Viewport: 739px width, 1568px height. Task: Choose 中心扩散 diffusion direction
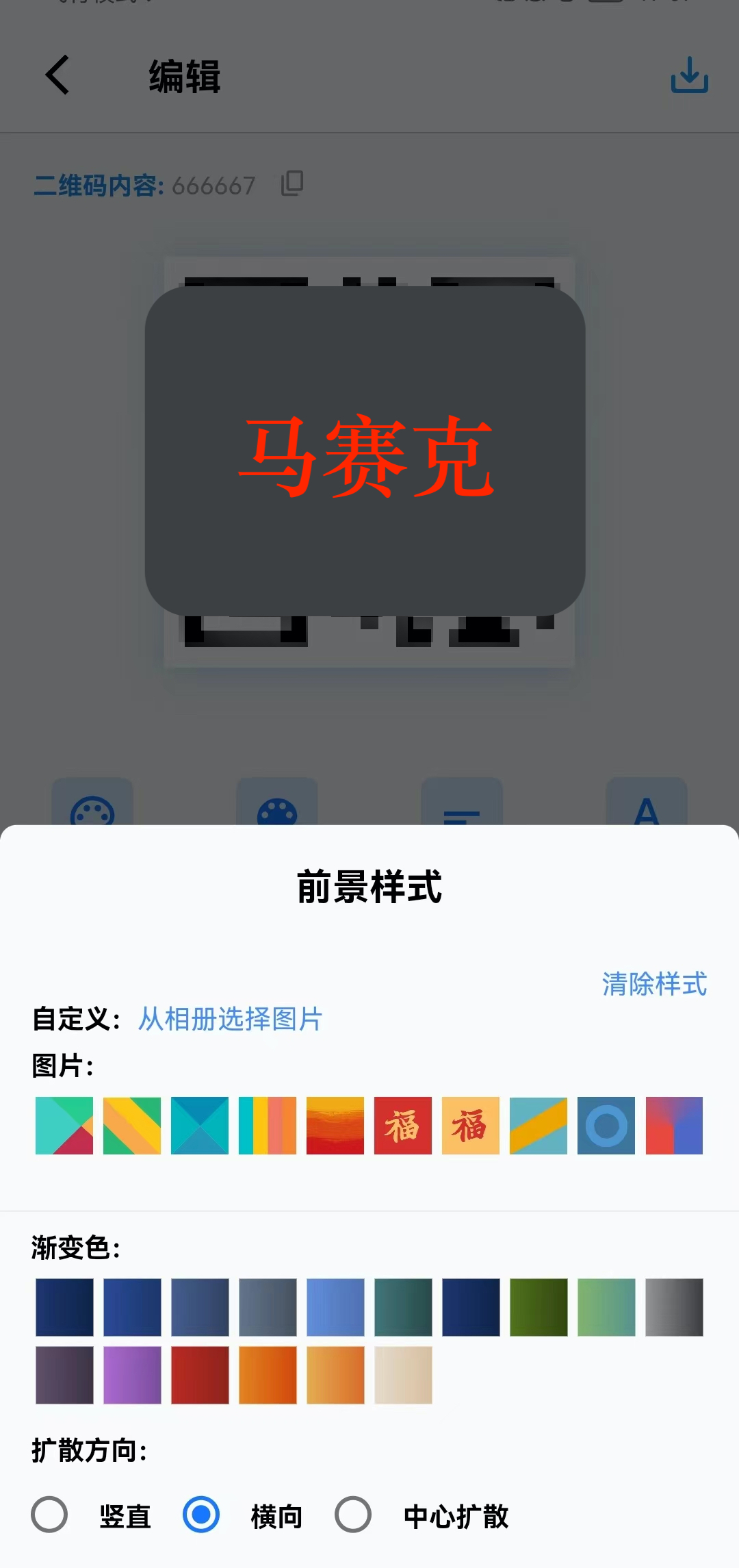(353, 1515)
